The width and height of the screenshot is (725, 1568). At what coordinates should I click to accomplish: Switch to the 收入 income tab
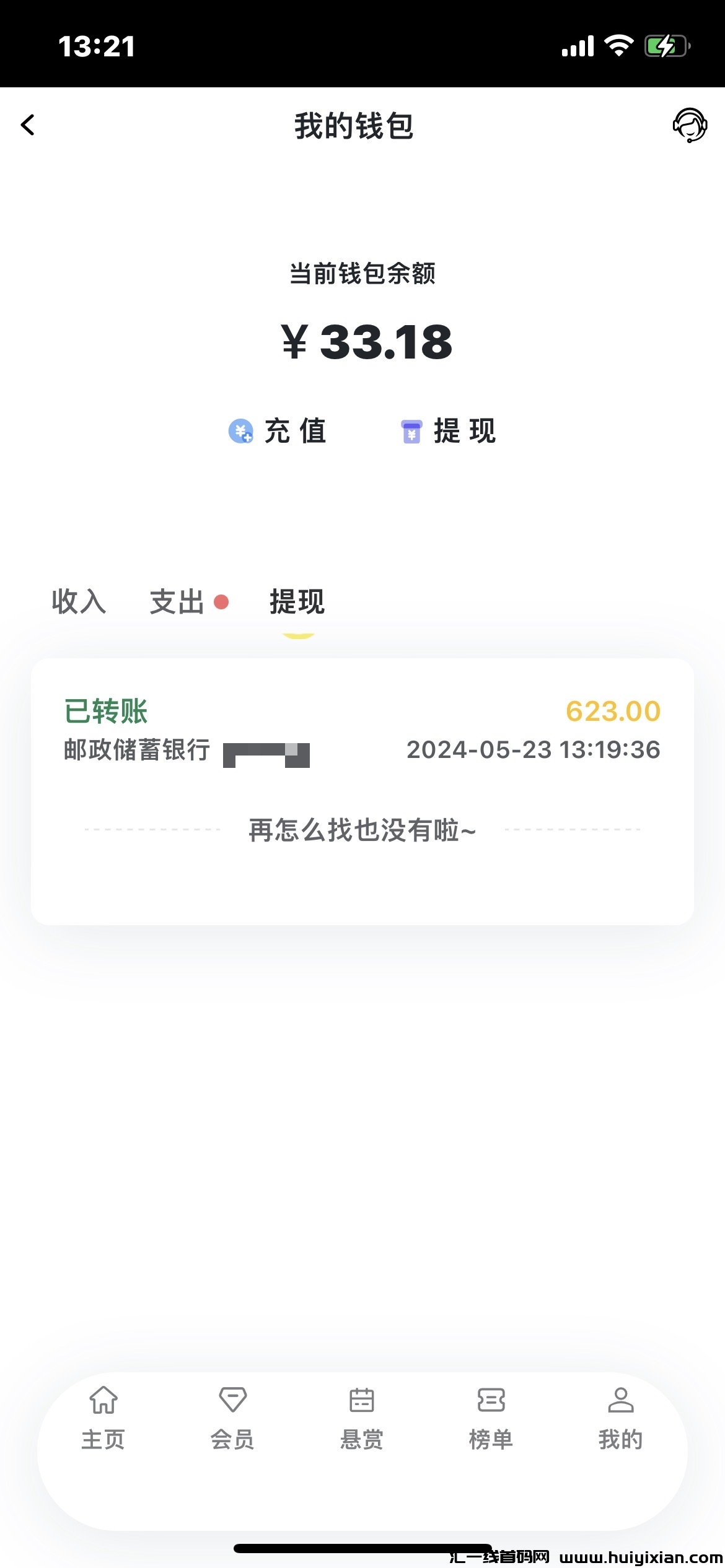click(x=79, y=603)
